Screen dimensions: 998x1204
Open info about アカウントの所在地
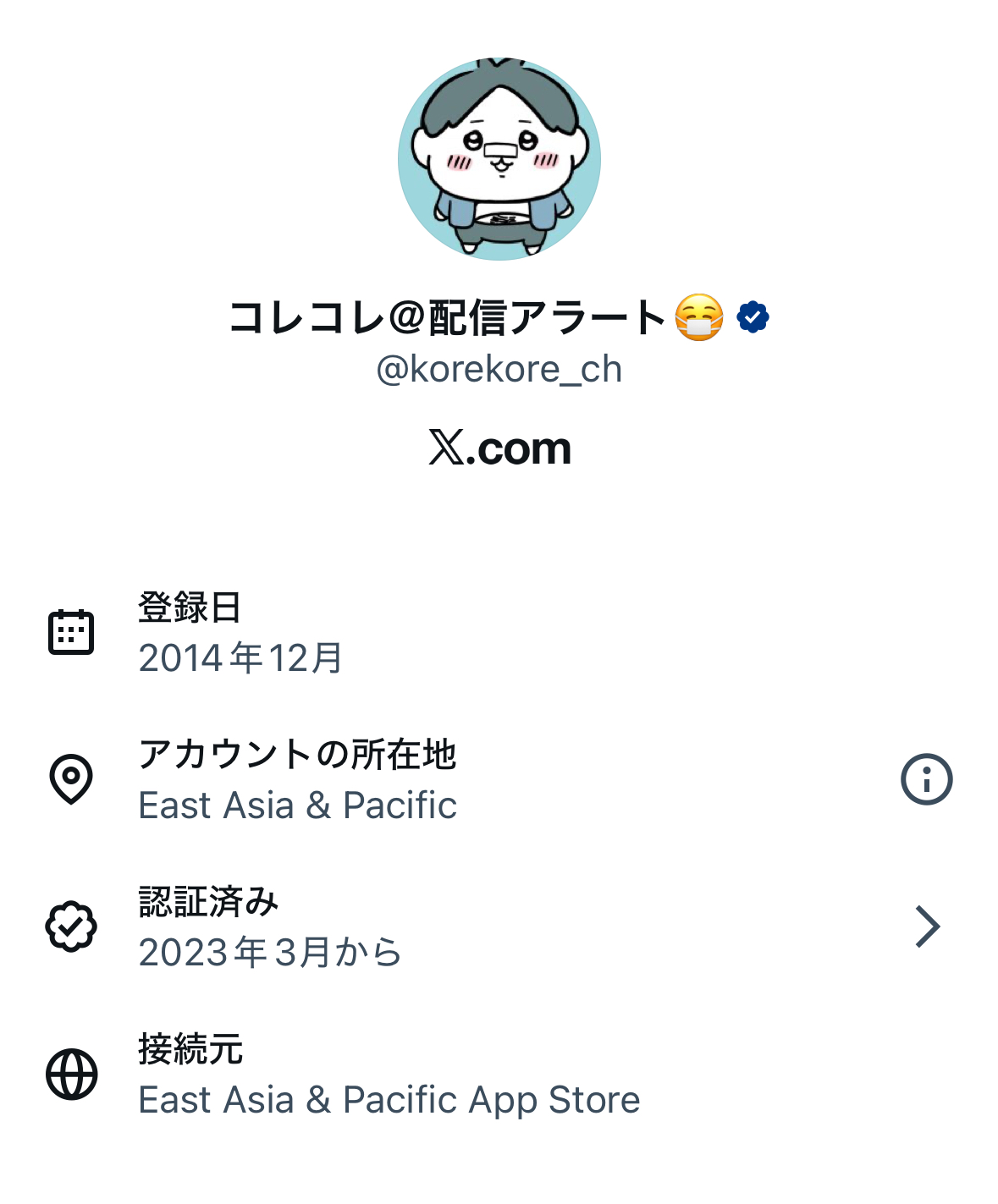tap(926, 778)
